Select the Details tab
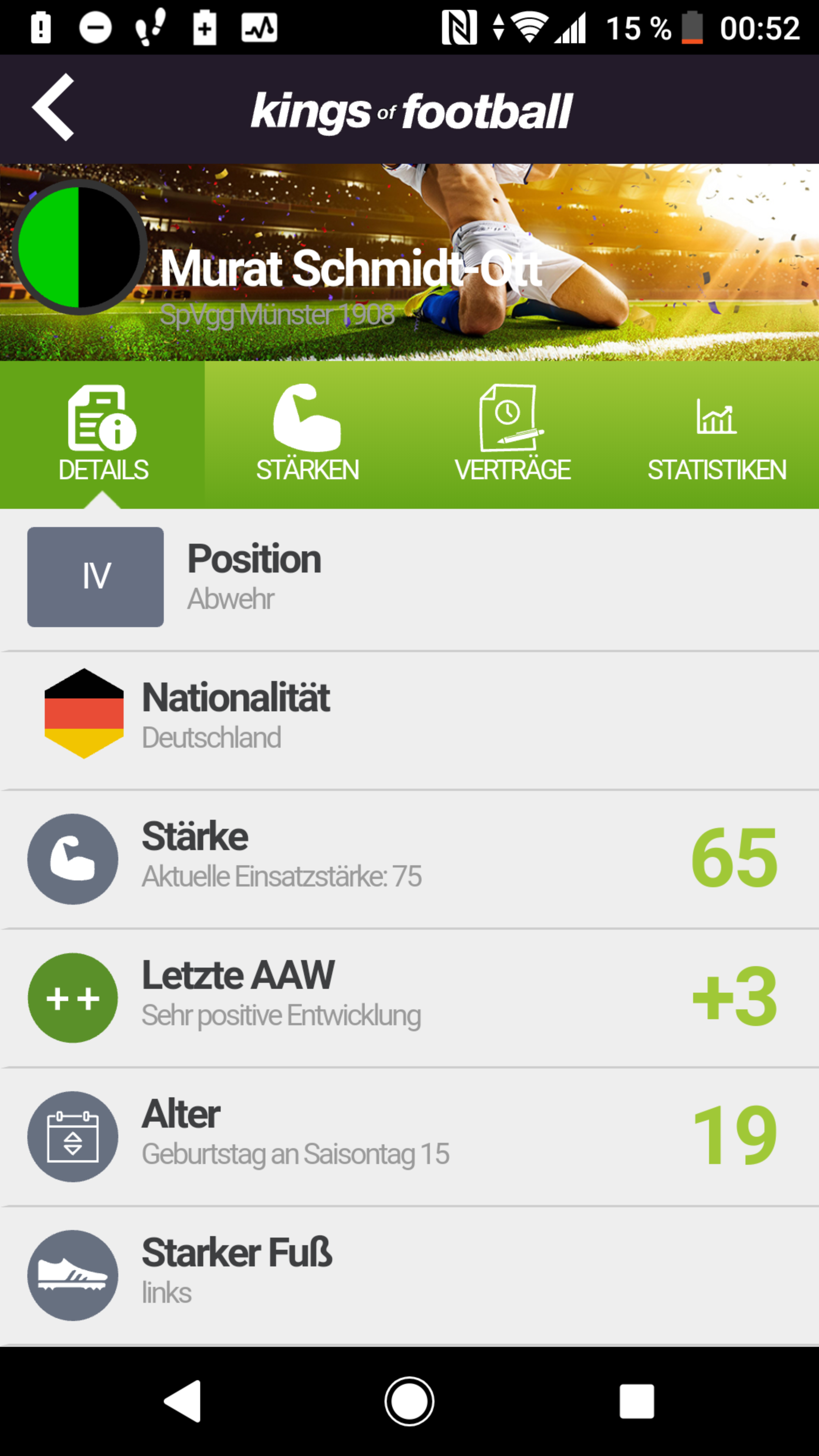The width and height of the screenshot is (819, 1456). point(102,434)
